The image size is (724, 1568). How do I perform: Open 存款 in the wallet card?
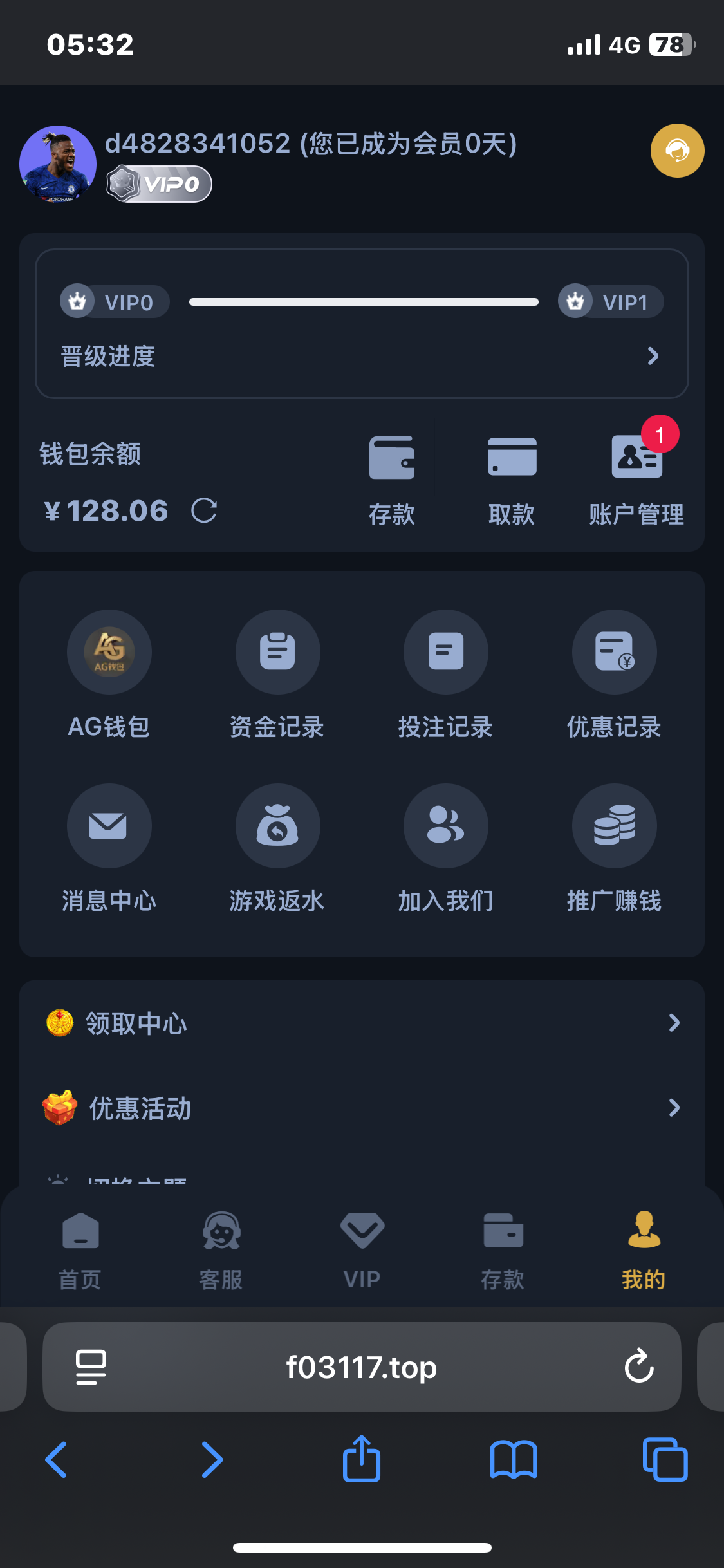tap(391, 480)
